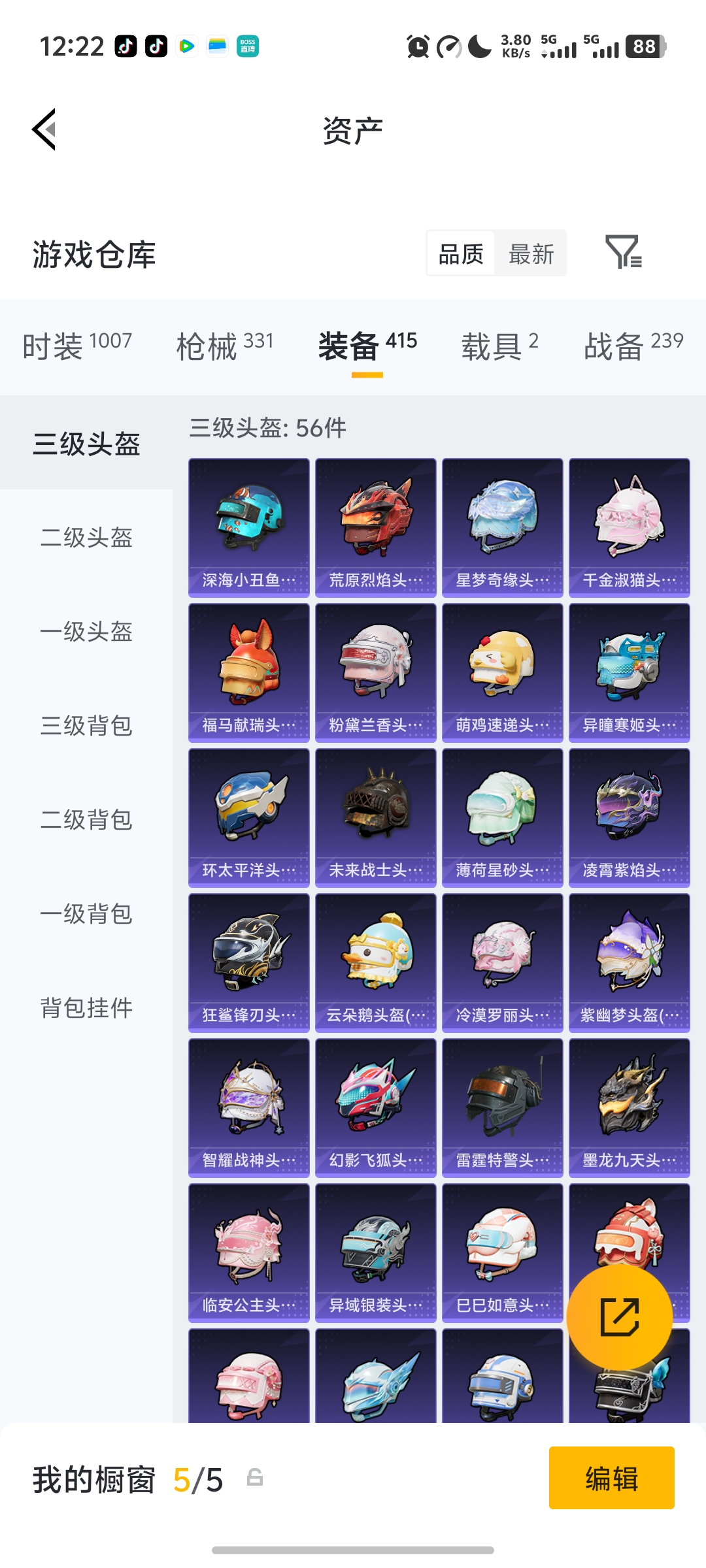Show the 三级背包 category
Image resolution: width=706 pixels, height=1568 pixels.
click(x=86, y=726)
